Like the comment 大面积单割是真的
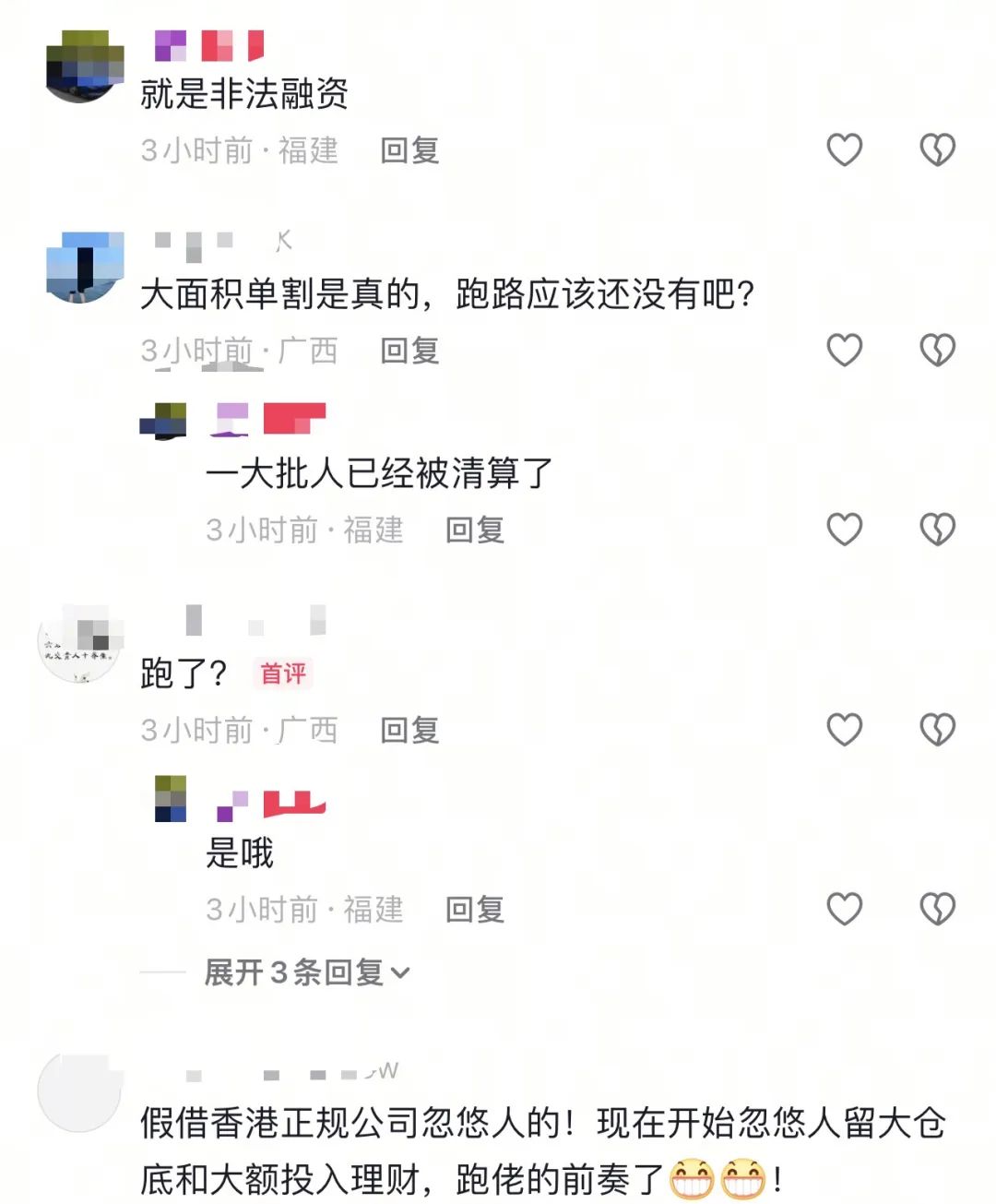 point(844,350)
